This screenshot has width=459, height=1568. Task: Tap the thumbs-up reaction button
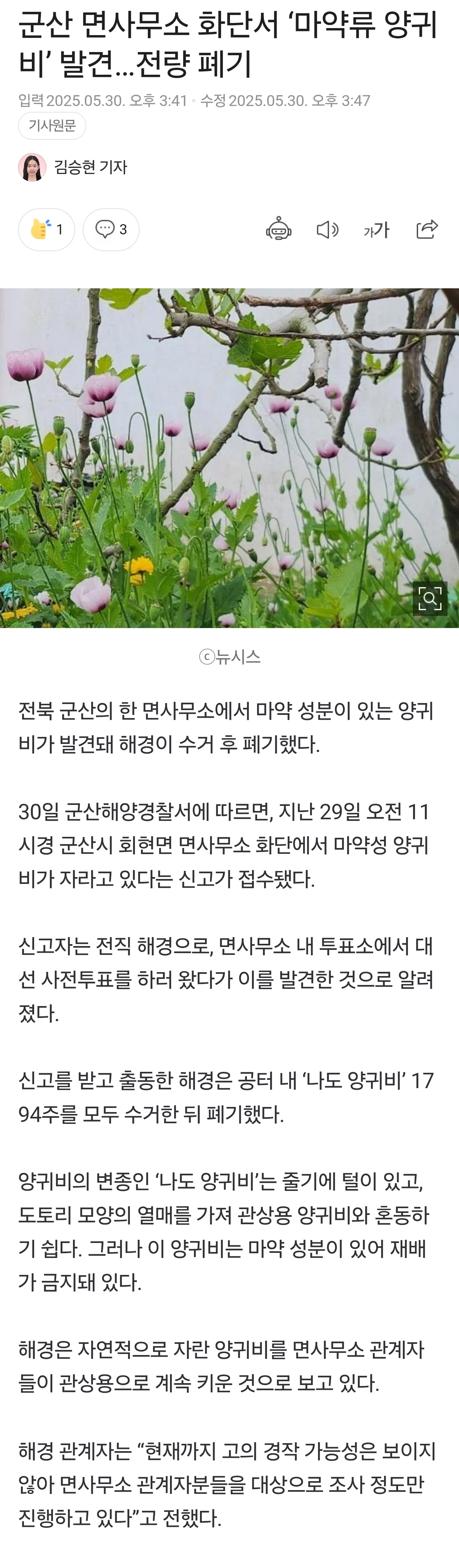46,230
